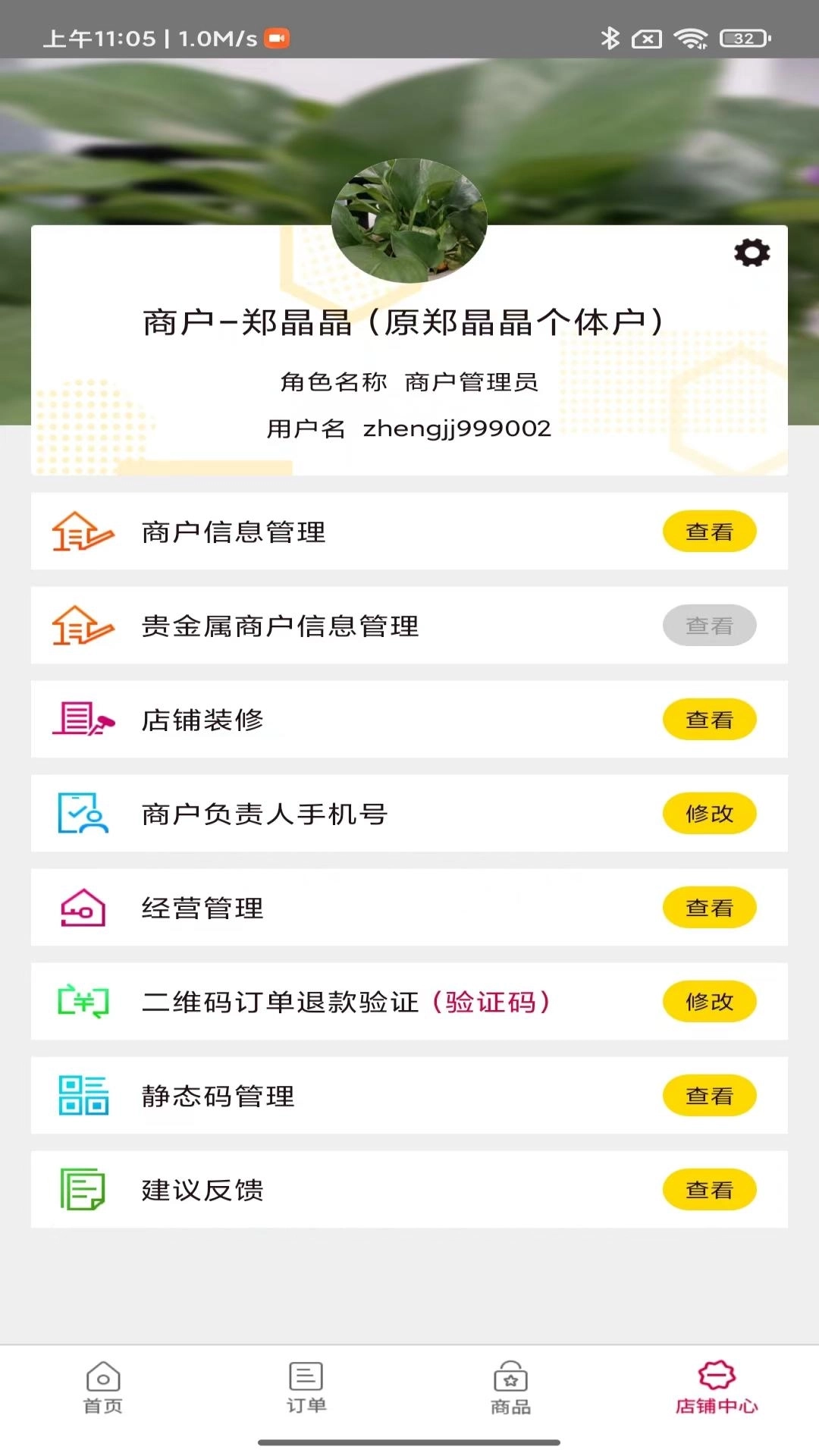819x1456 pixels.
Task: Click the 贵金属商户信息管理 orange shop icon
Action: pyautogui.click(x=83, y=625)
